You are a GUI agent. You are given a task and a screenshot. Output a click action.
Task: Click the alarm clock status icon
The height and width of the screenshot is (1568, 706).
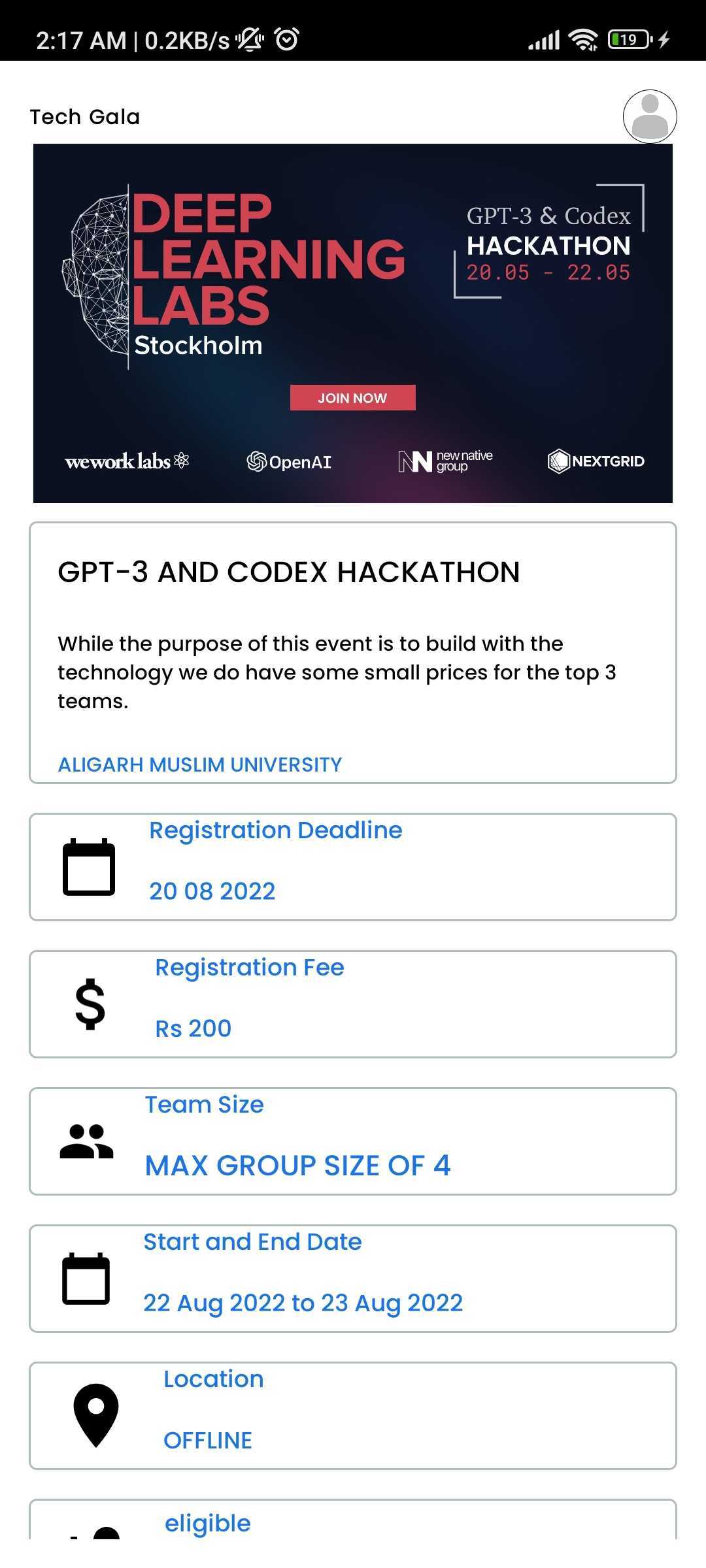point(288,39)
